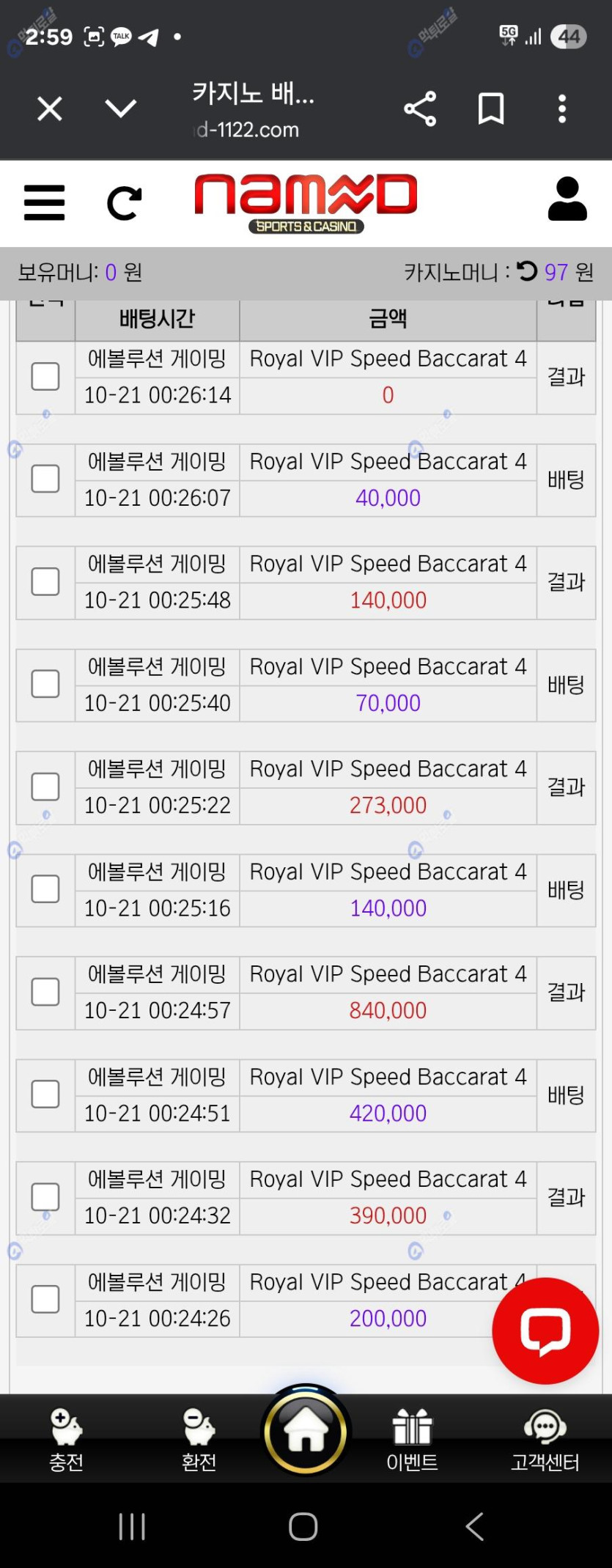The image size is (612, 1568).
Task: Open the 환전 withdrawal tab
Action: tap(199, 1440)
